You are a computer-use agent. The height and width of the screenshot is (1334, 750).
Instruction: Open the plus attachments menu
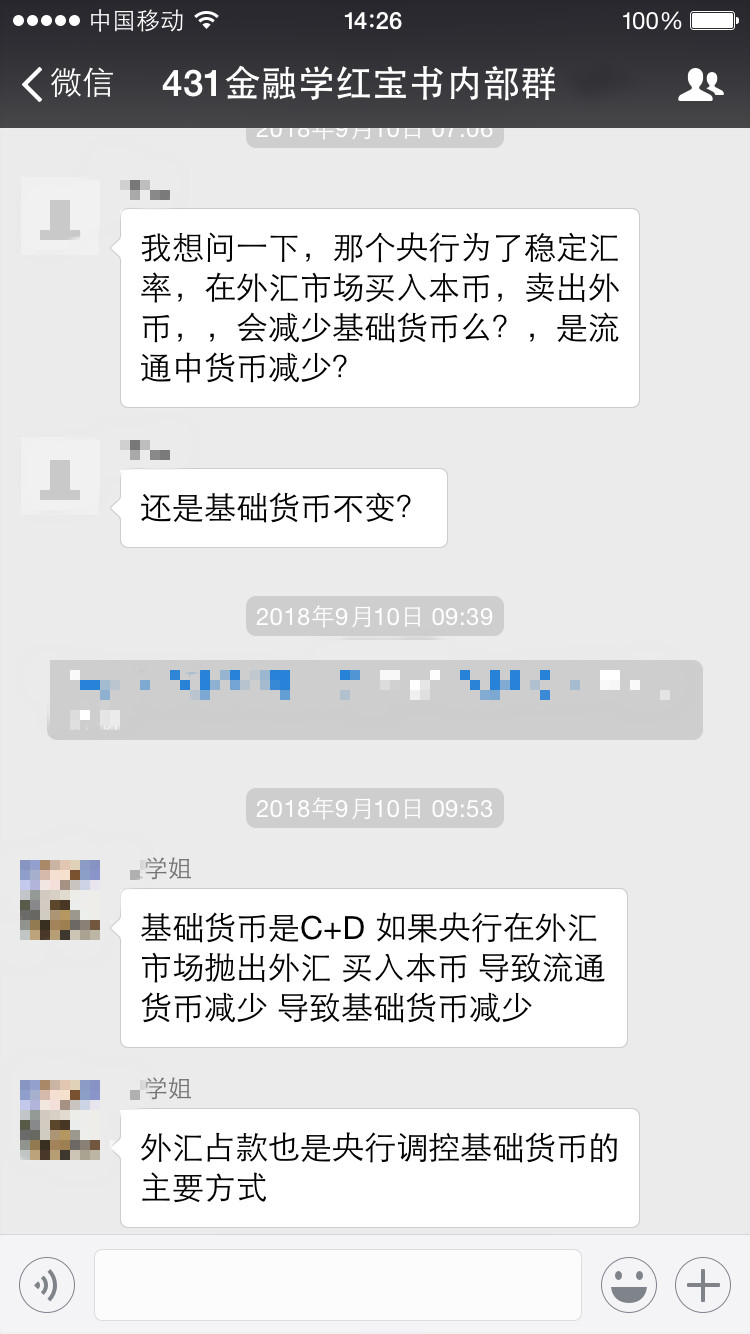tap(703, 1284)
